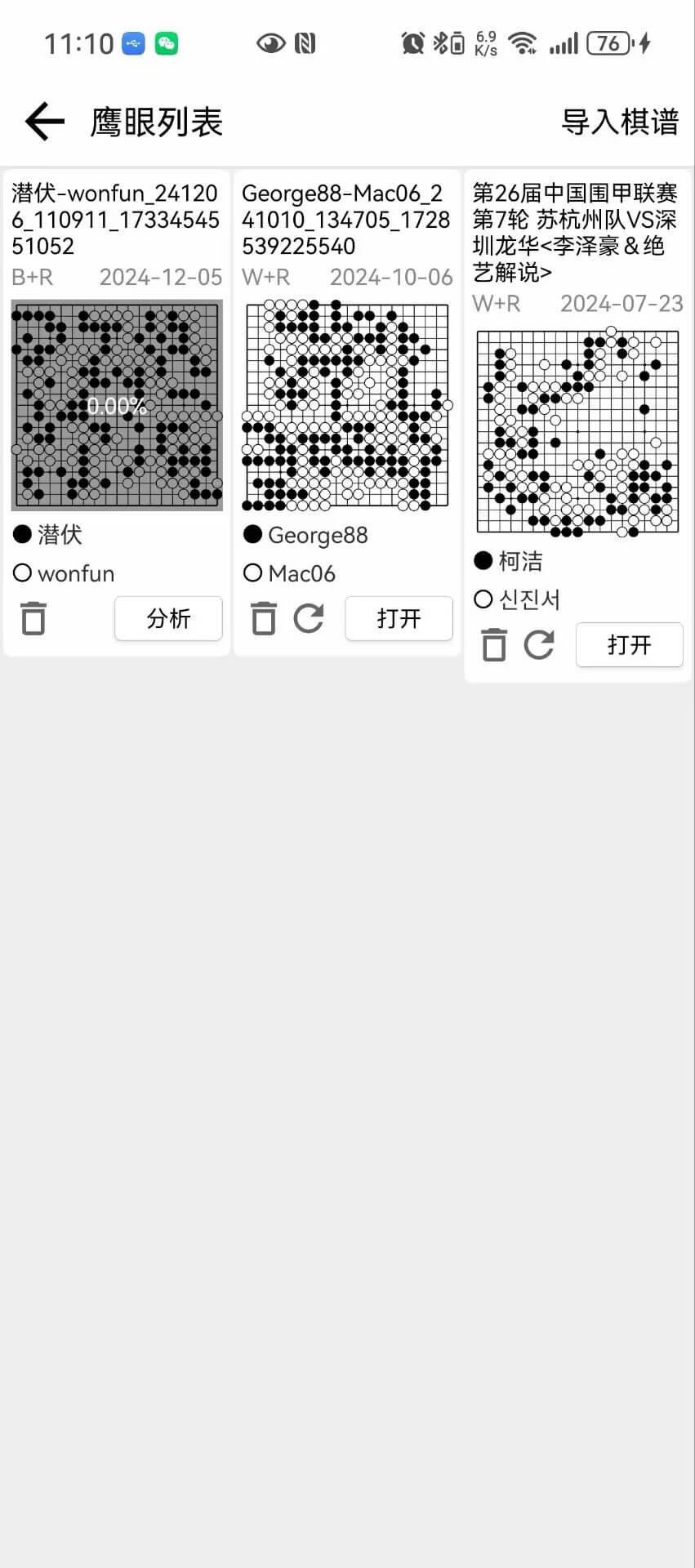This screenshot has width=695, height=1568.
Task: Delete the 柯洁 vs 신진서 game record
Action: click(494, 644)
